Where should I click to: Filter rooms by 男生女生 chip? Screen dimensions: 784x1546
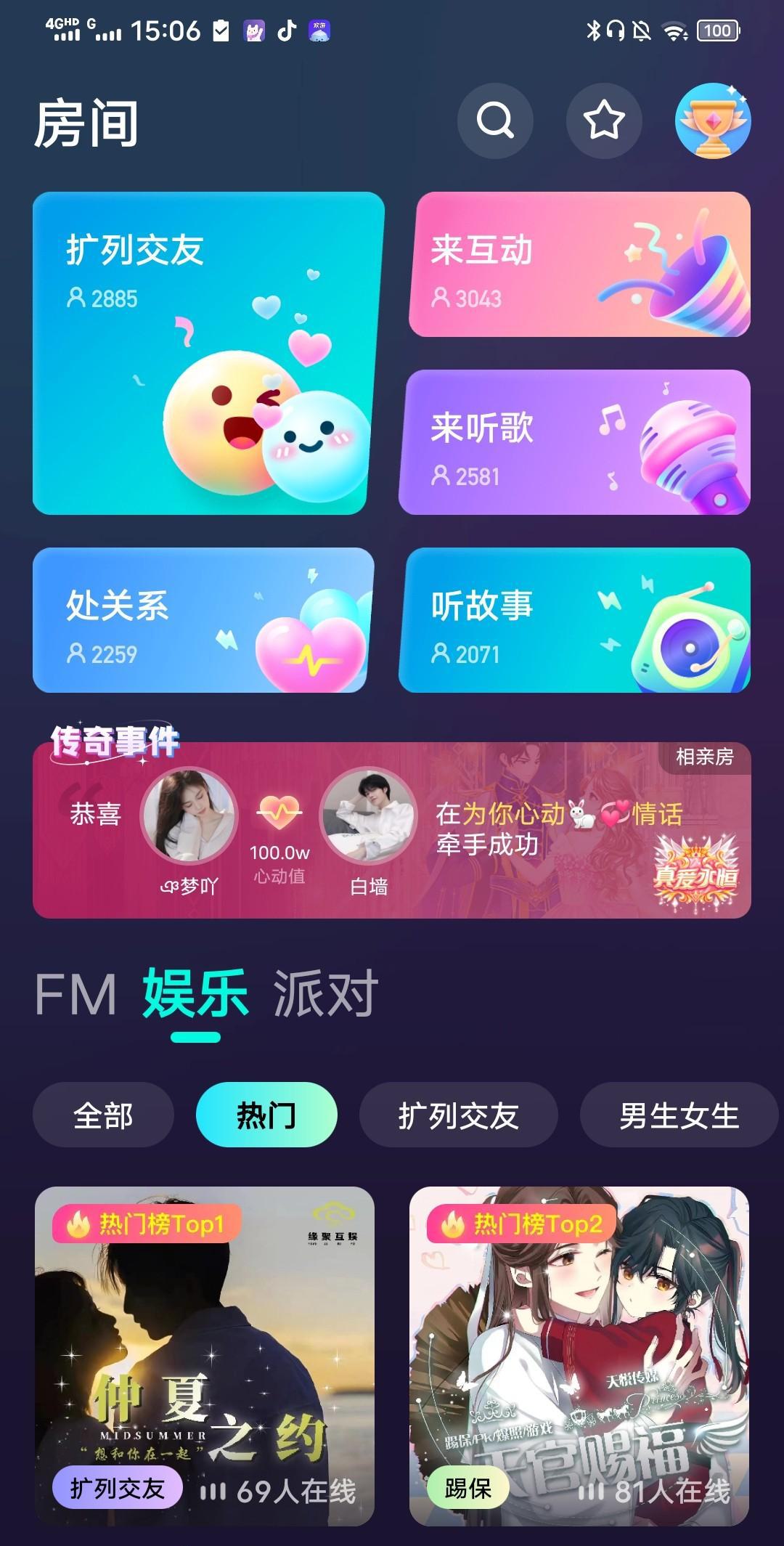[x=678, y=1115]
